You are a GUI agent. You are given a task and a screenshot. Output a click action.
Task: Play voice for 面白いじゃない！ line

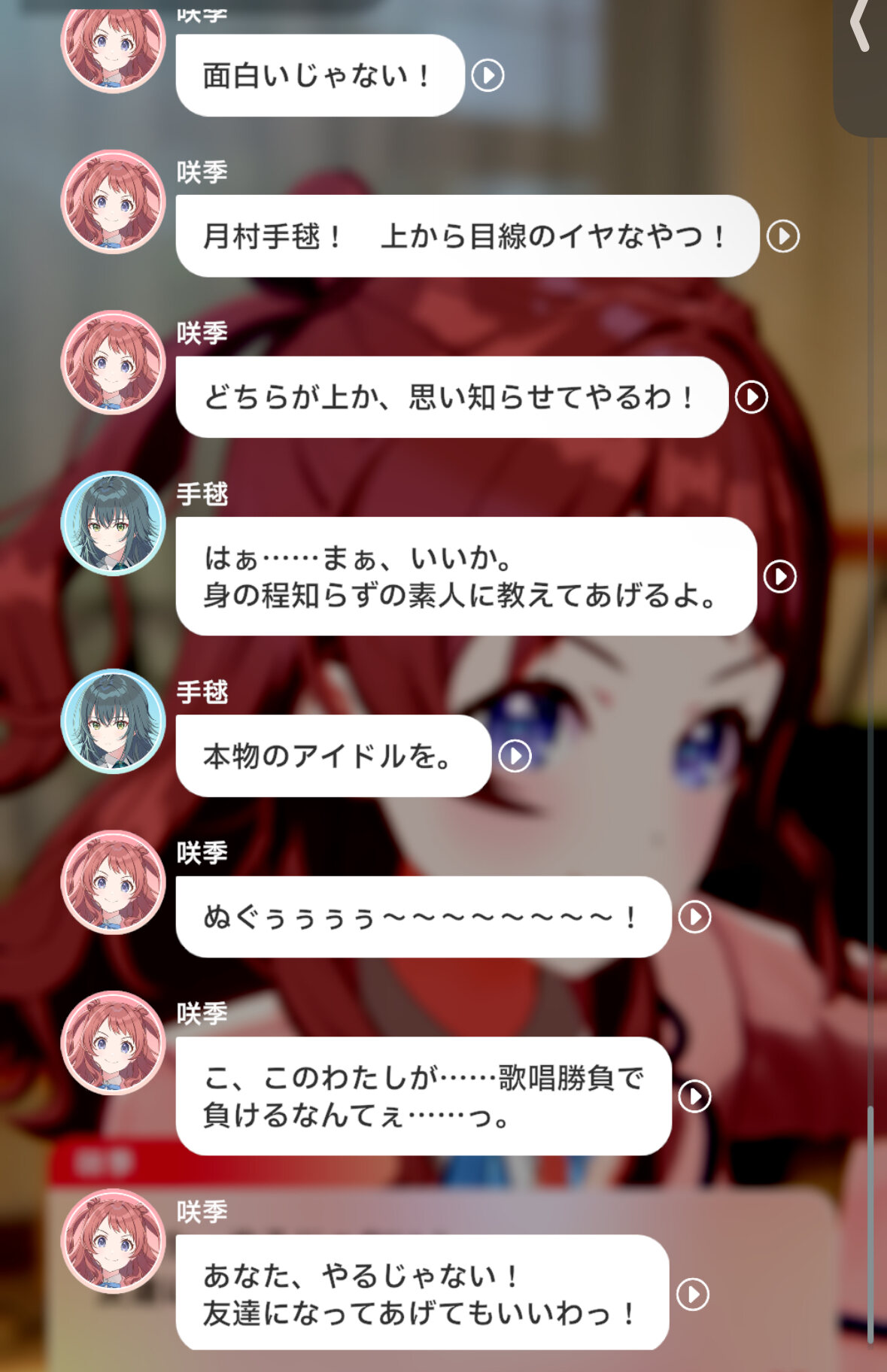click(x=488, y=75)
